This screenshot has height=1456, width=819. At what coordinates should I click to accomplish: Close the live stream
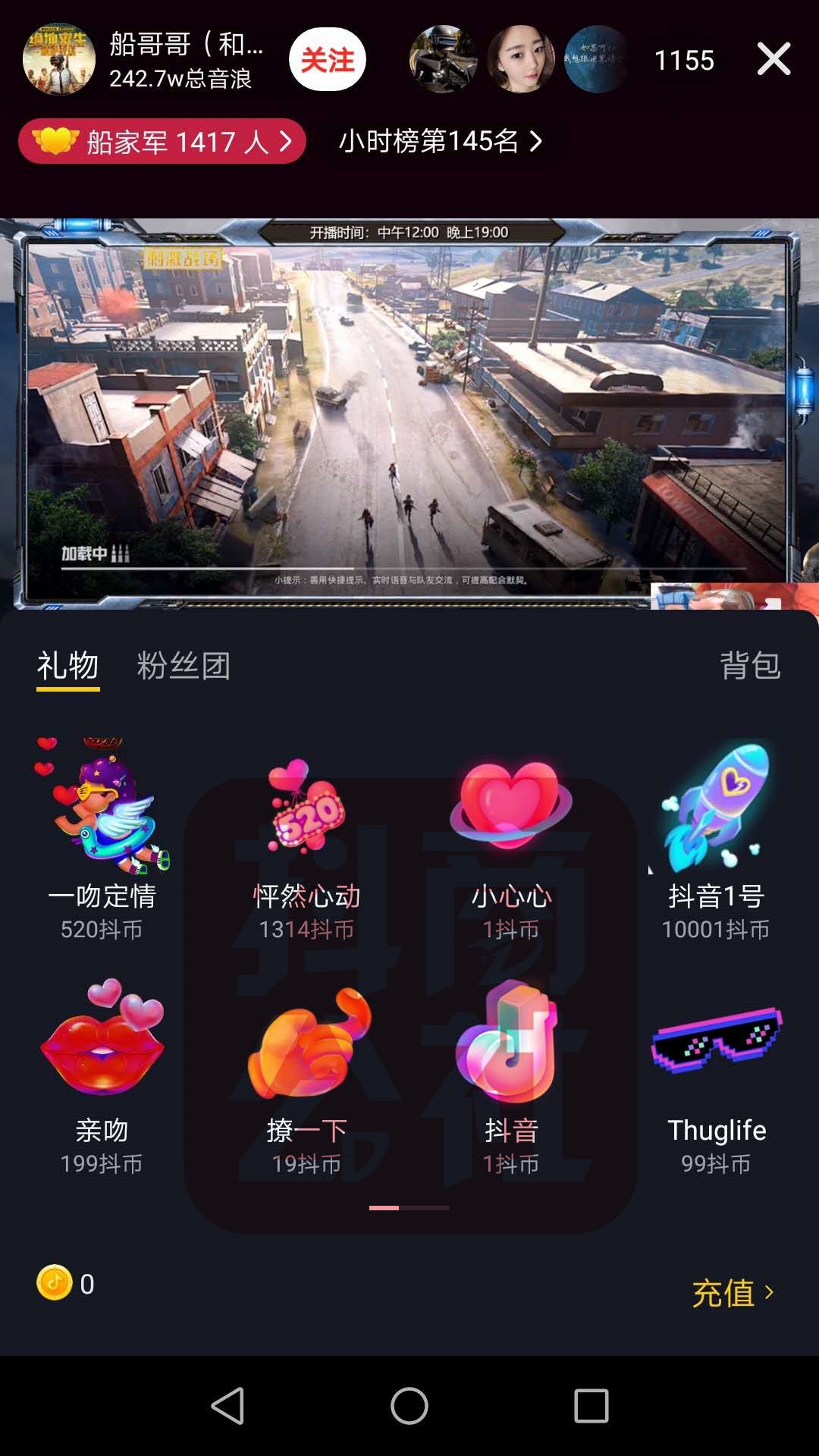[x=773, y=59]
